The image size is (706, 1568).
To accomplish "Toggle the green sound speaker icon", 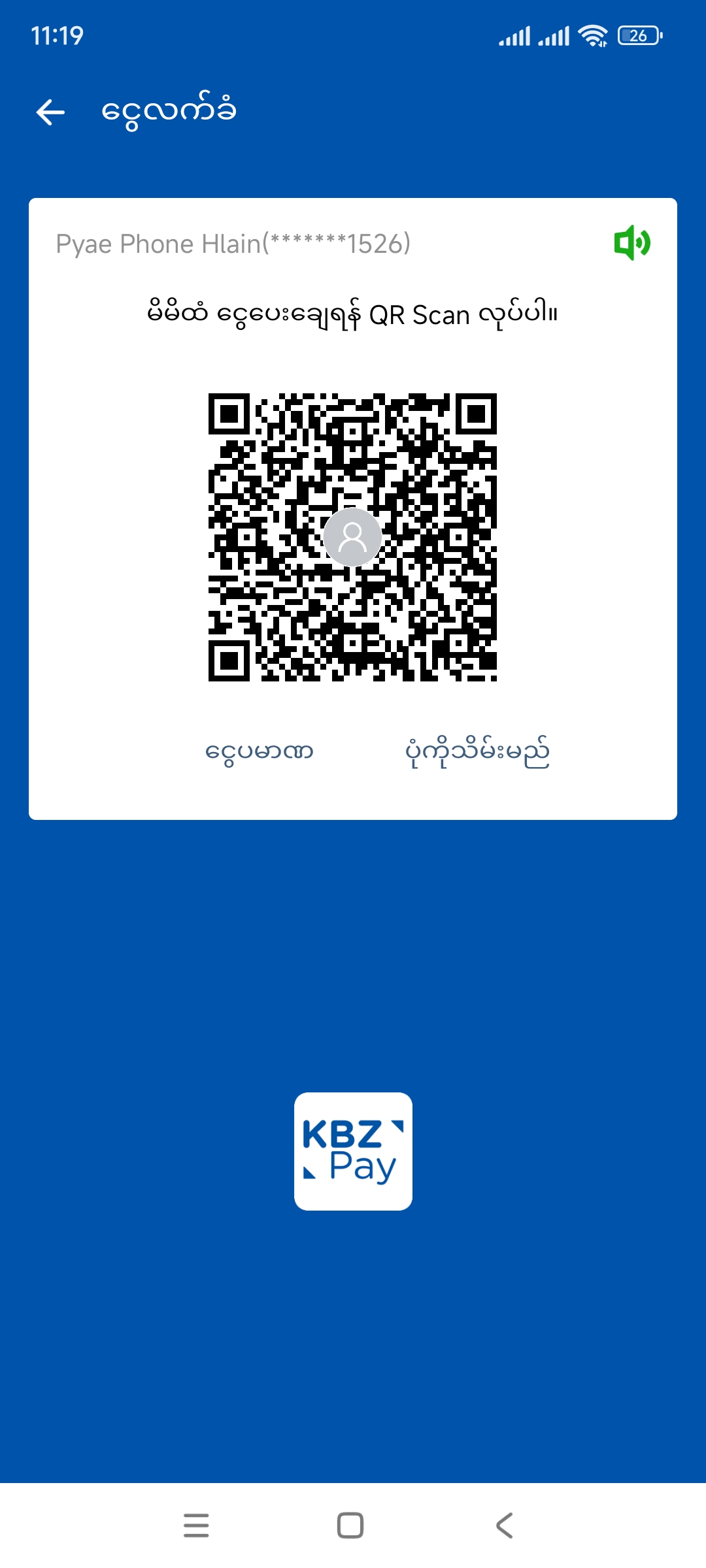I will click(x=631, y=243).
